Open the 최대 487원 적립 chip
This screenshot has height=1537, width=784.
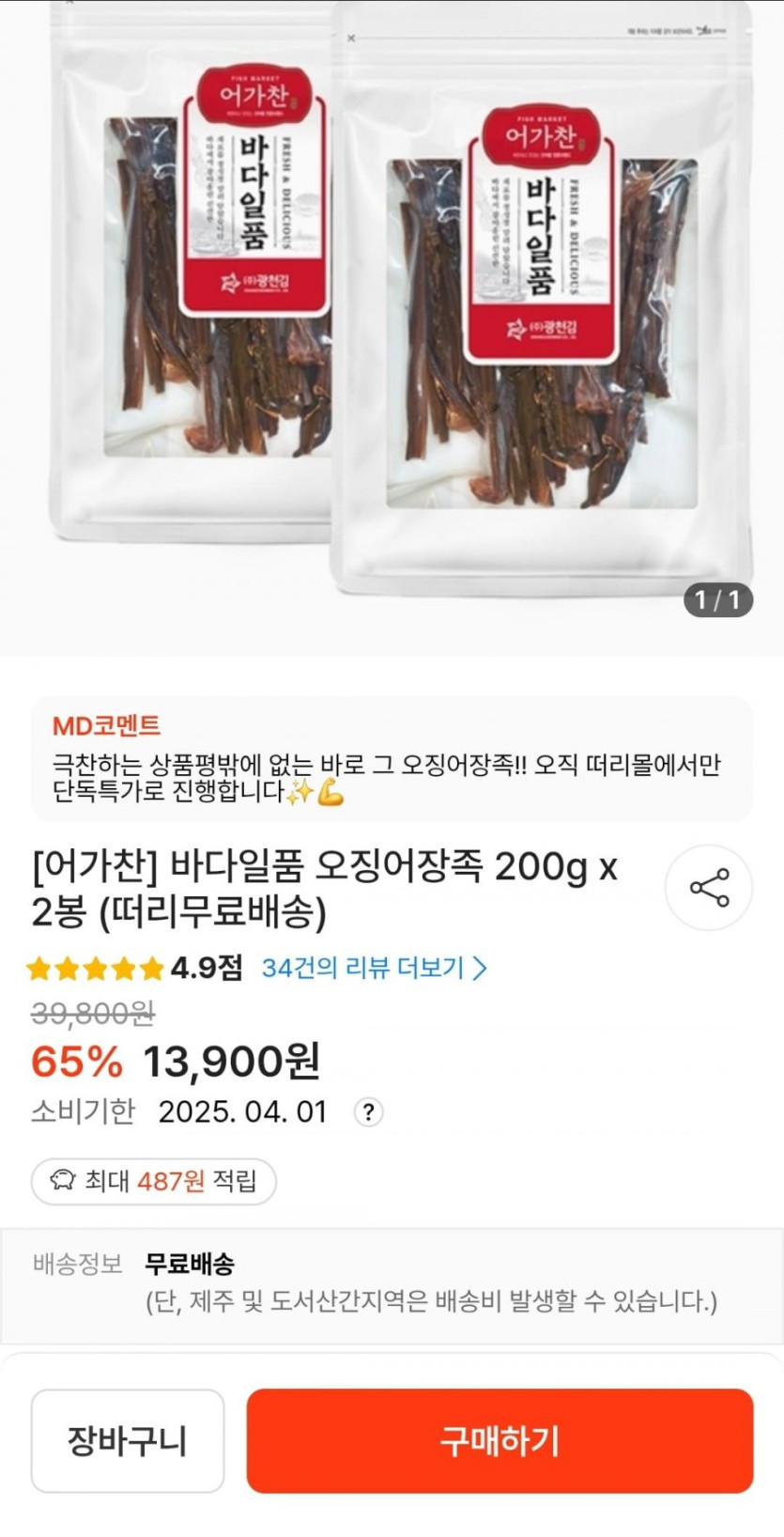point(154,1181)
